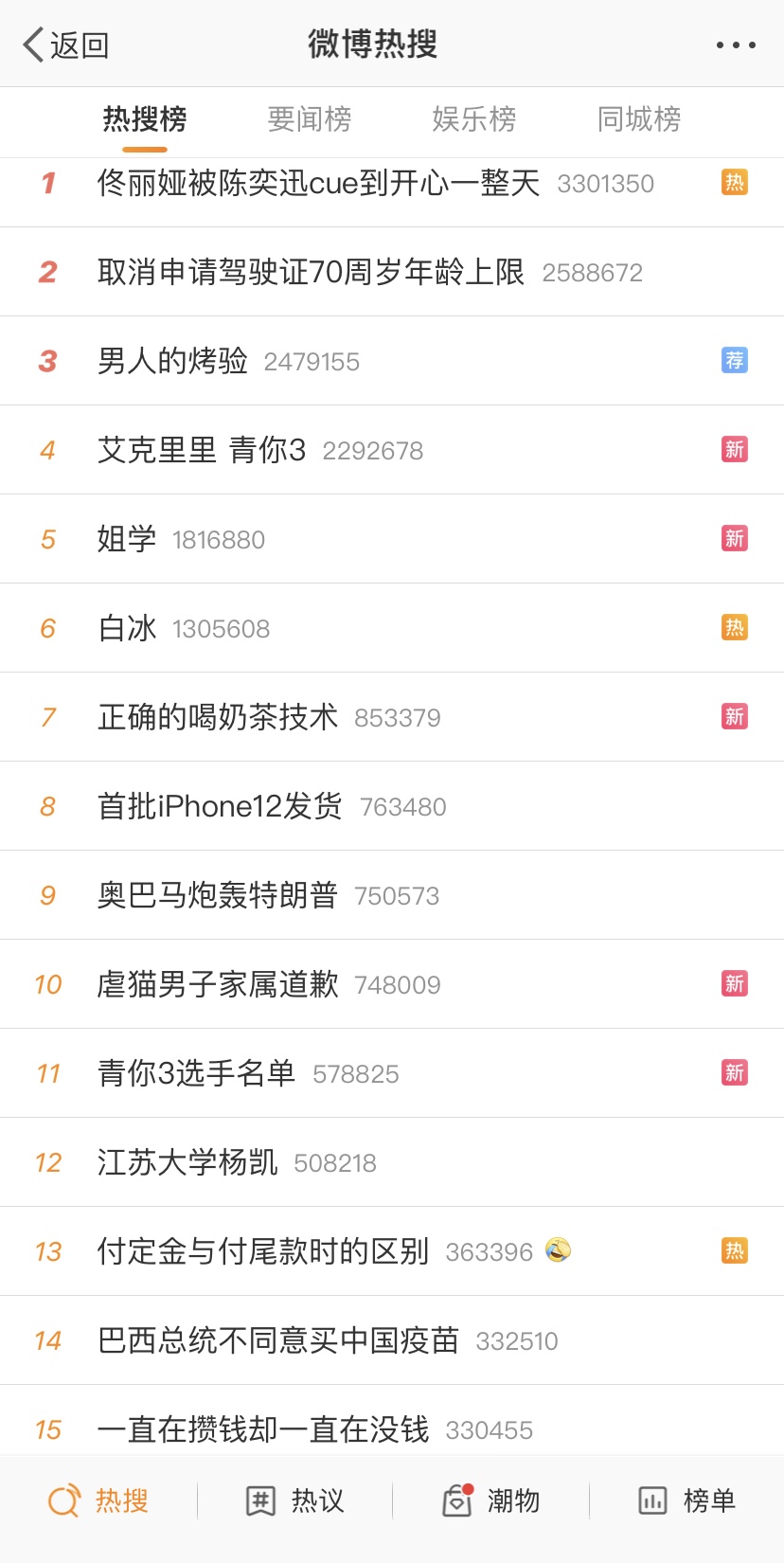Open the 榜单 chart icon
The height and width of the screenshot is (1563, 784).
click(686, 1500)
